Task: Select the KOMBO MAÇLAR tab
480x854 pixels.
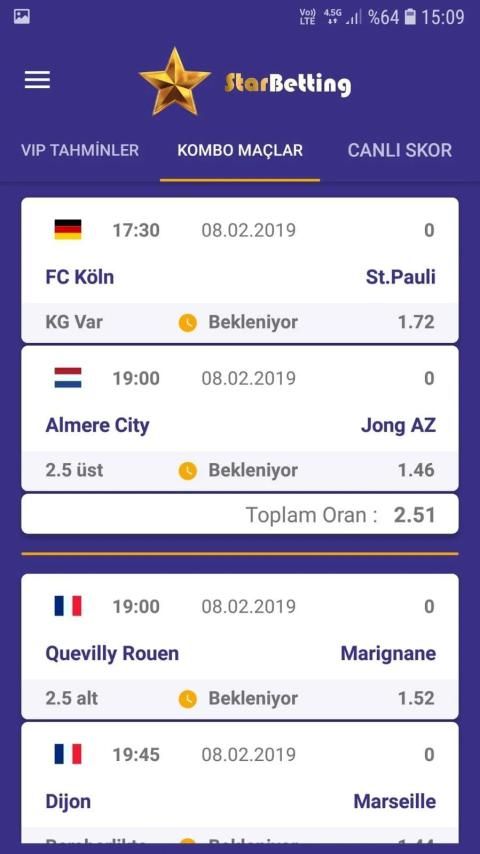Action: 240,150
